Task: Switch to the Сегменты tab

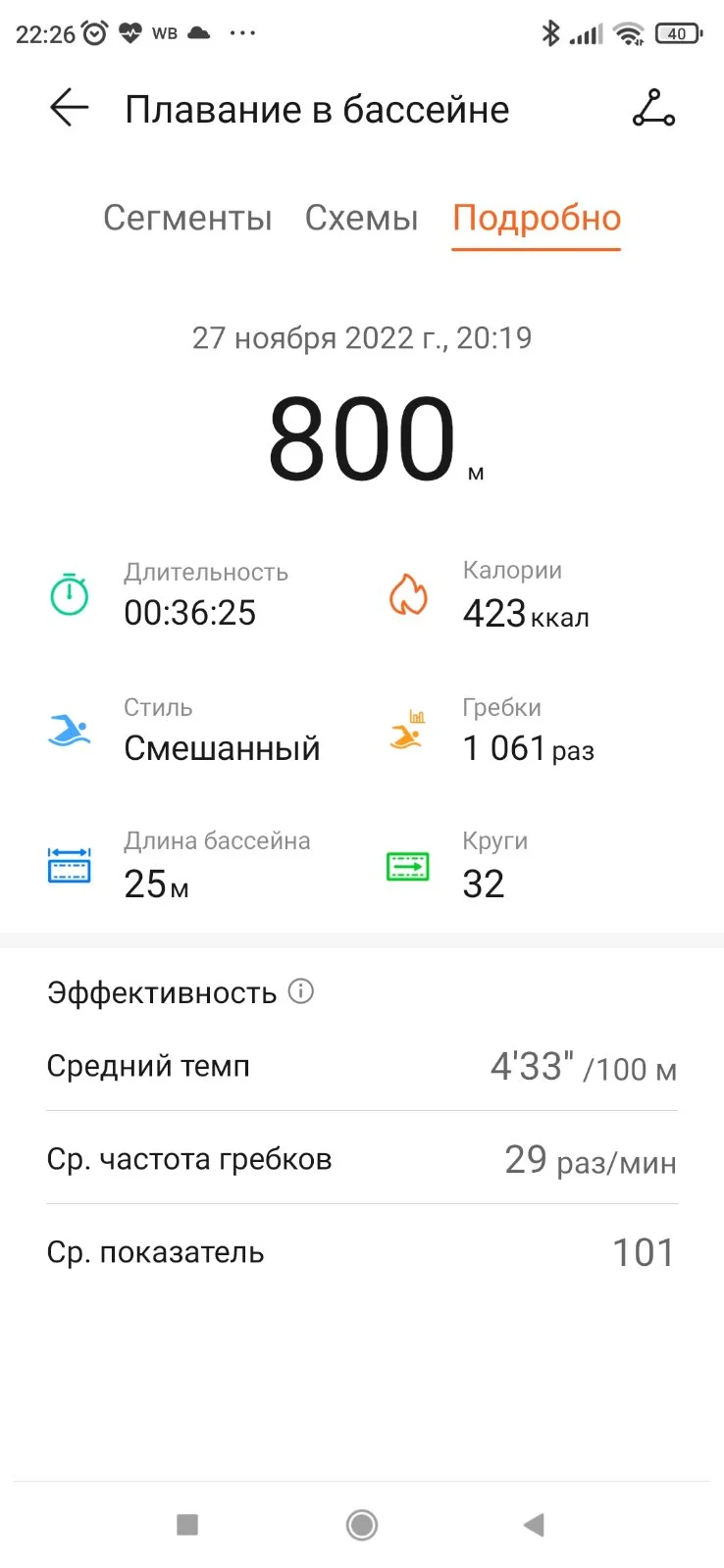Action: (x=187, y=218)
